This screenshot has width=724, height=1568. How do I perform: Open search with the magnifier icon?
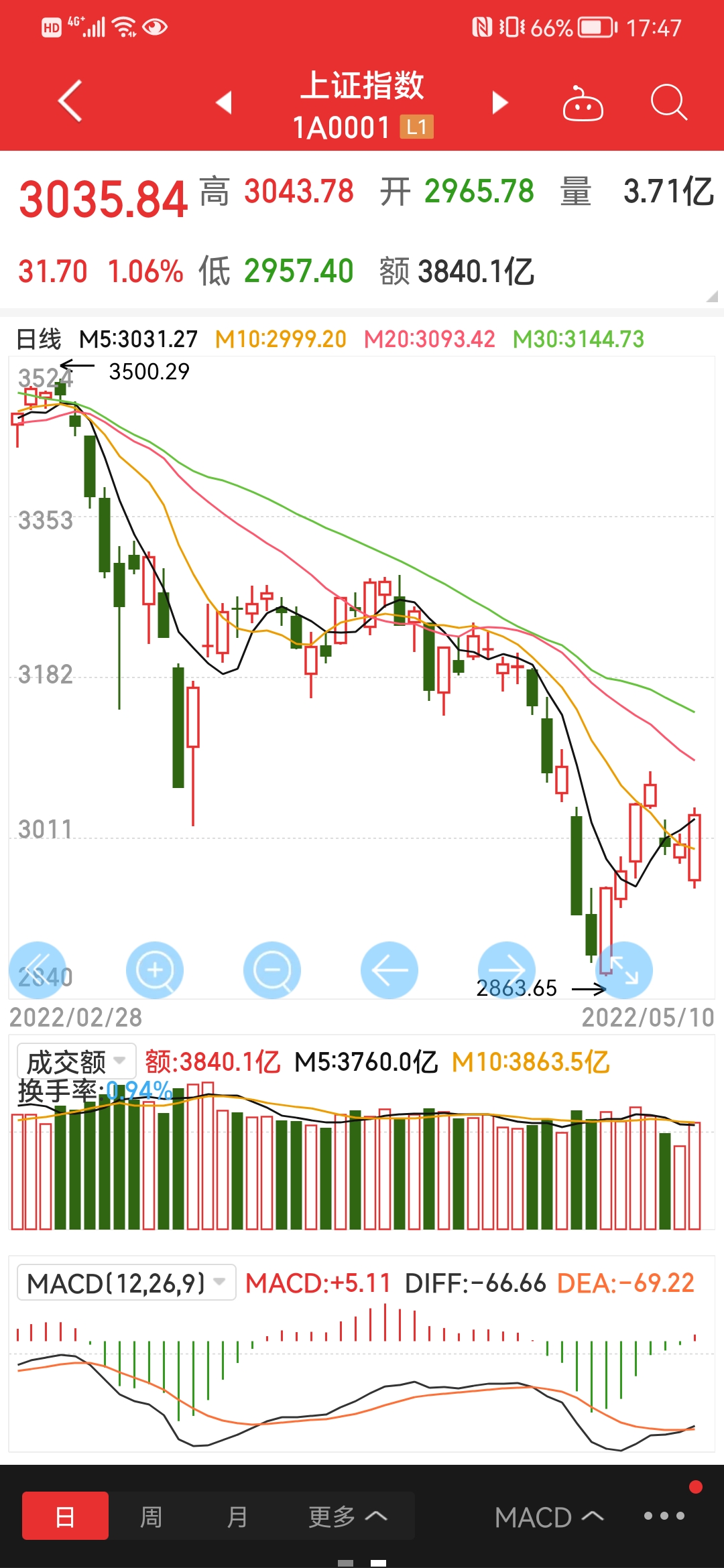[669, 103]
